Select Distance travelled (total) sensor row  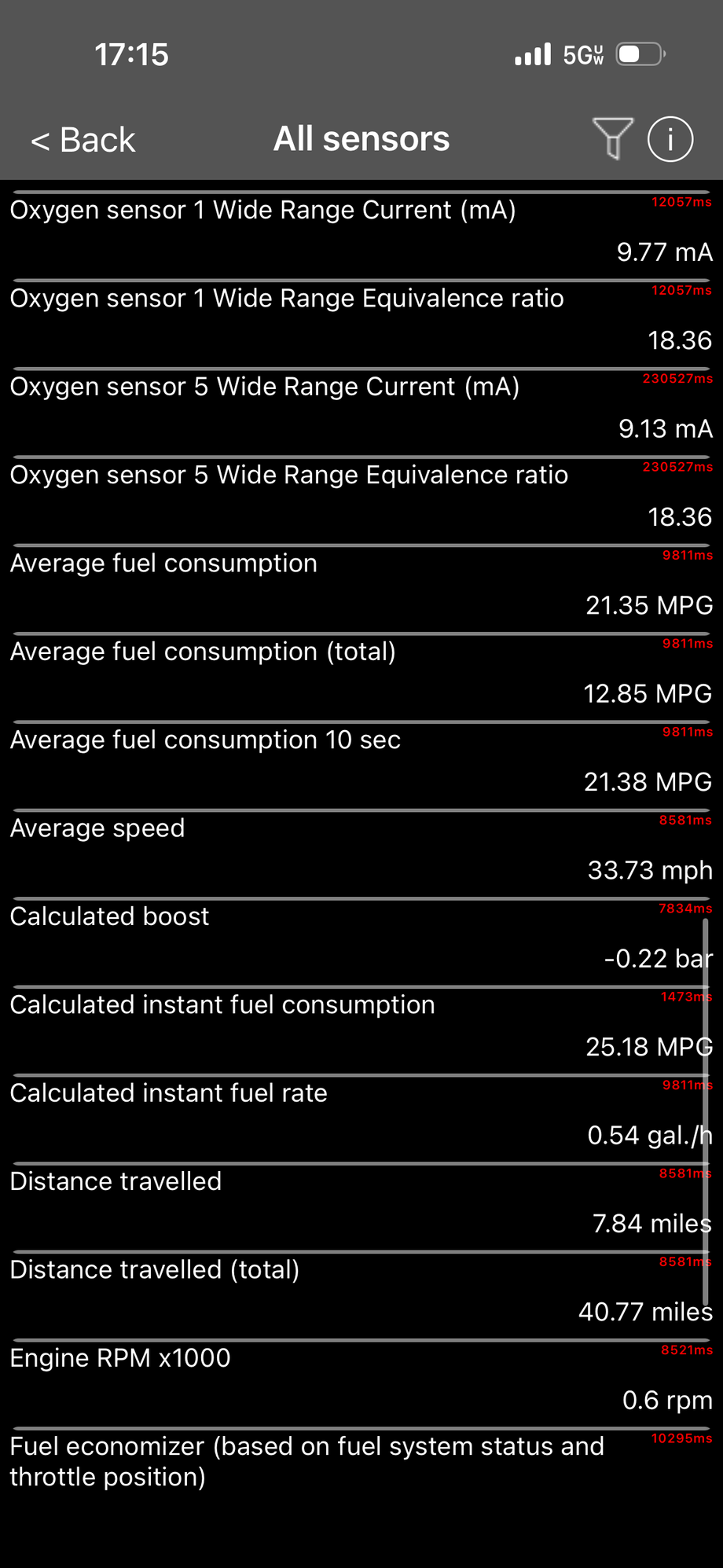(361, 1291)
